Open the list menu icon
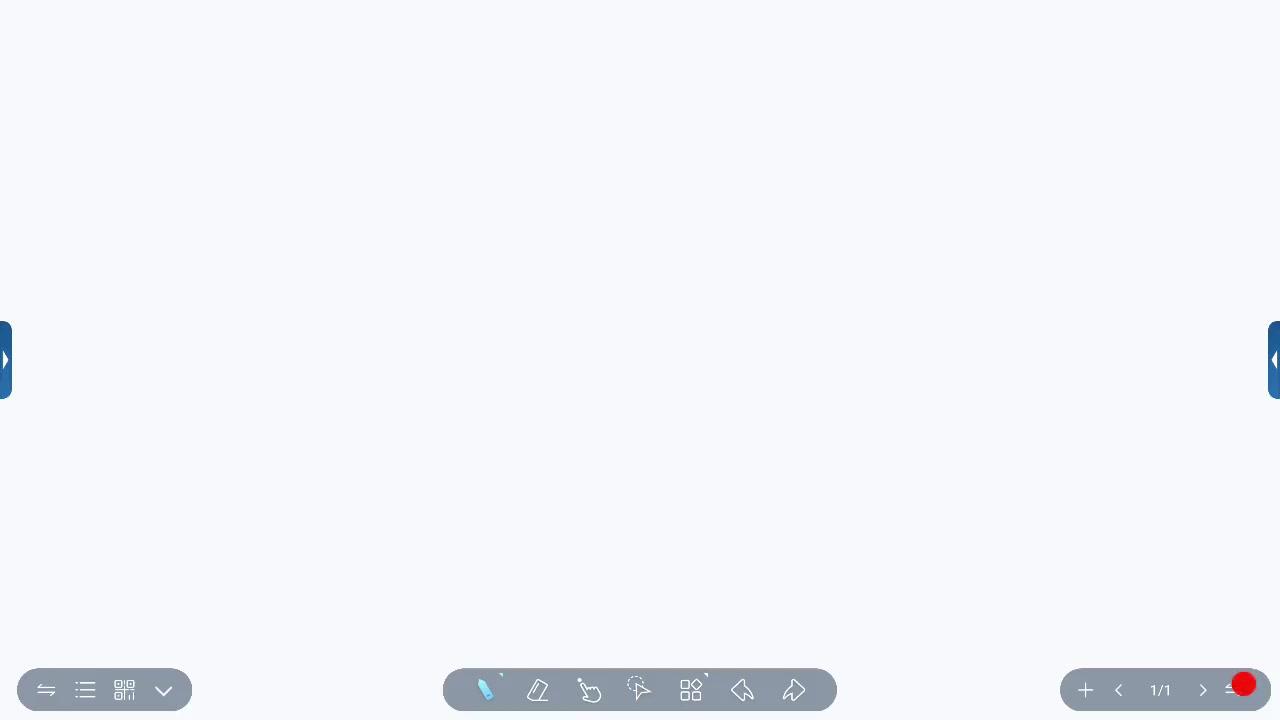1280x720 pixels. (85, 690)
